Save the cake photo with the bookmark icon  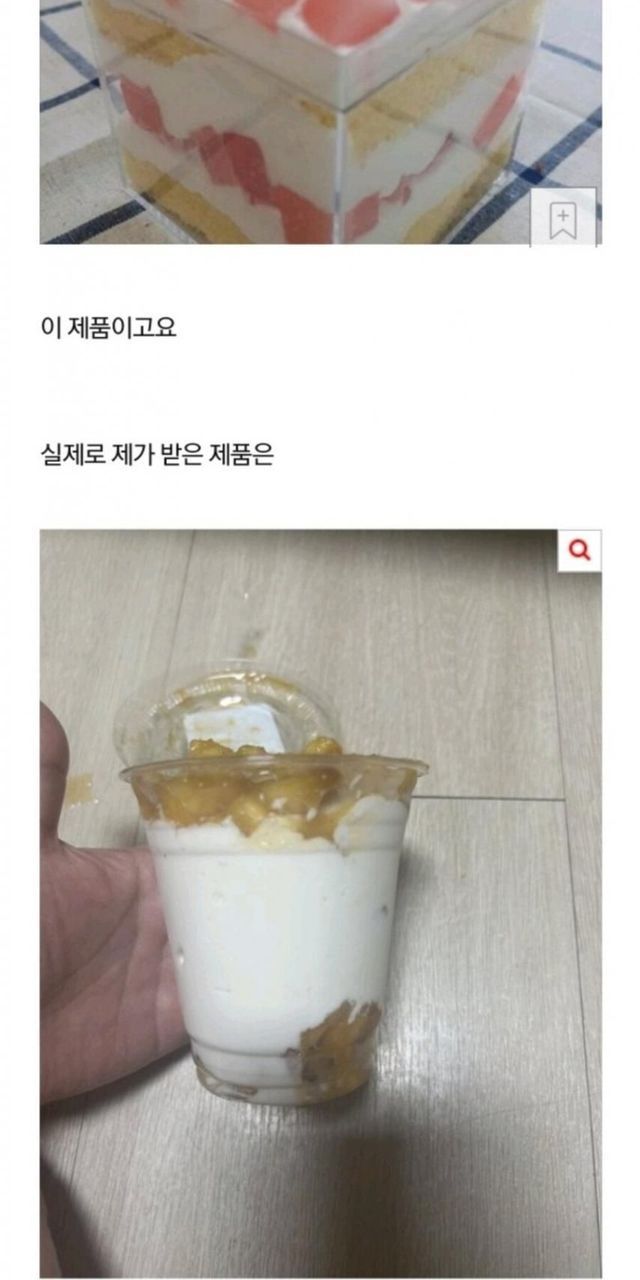pos(562,217)
